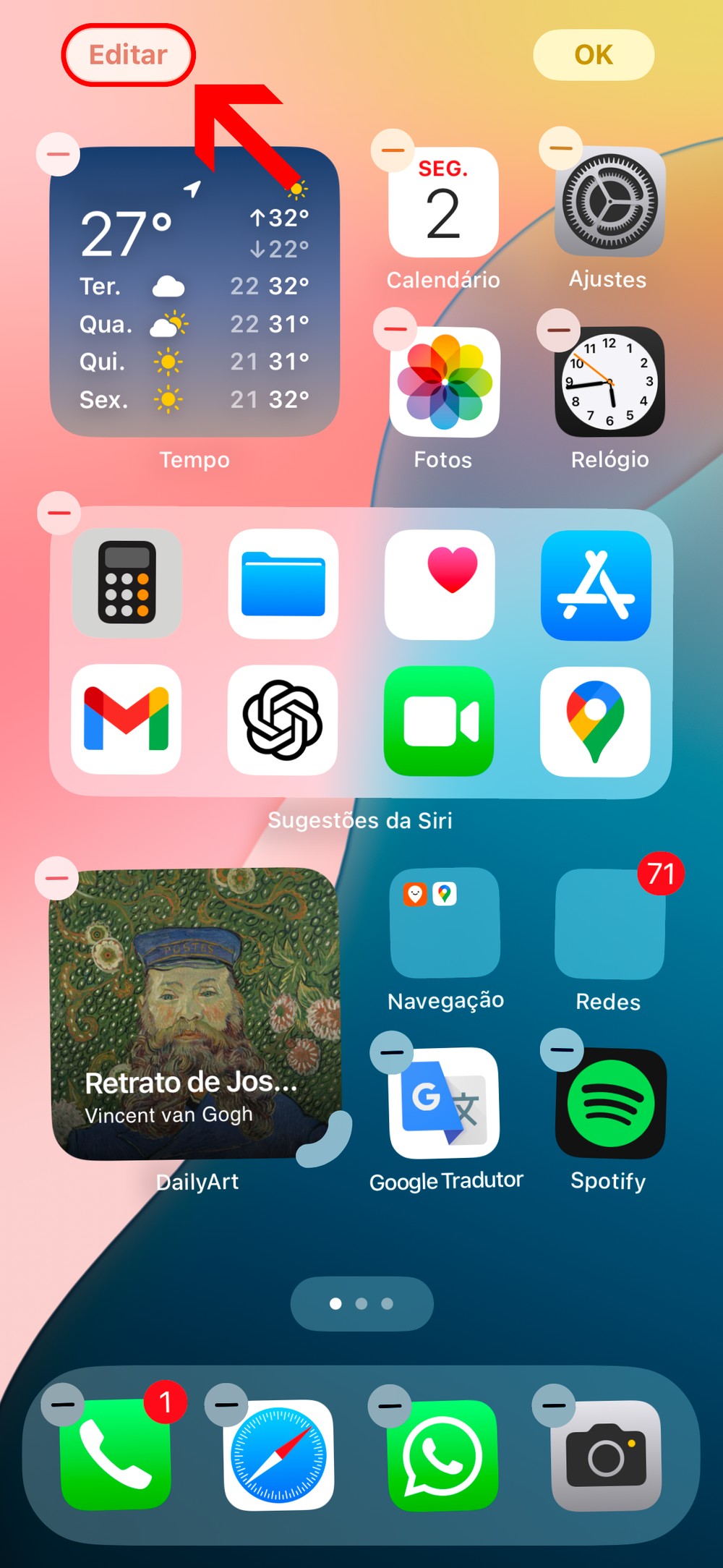The width and height of the screenshot is (723, 1568).
Task: Open Google Tradutor app
Action: tap(445, 1102)
